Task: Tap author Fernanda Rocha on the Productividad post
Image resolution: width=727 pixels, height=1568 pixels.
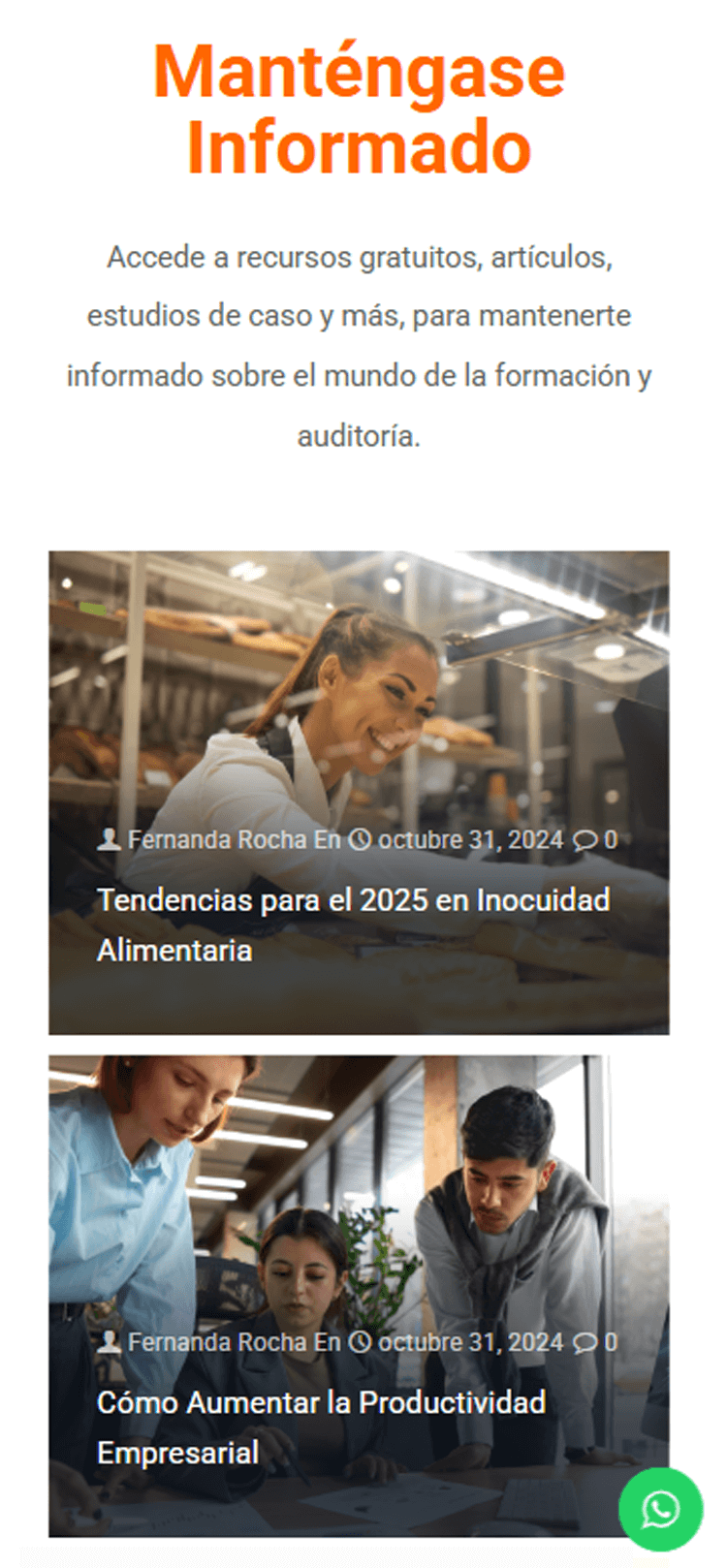Action: (217, 1342)
